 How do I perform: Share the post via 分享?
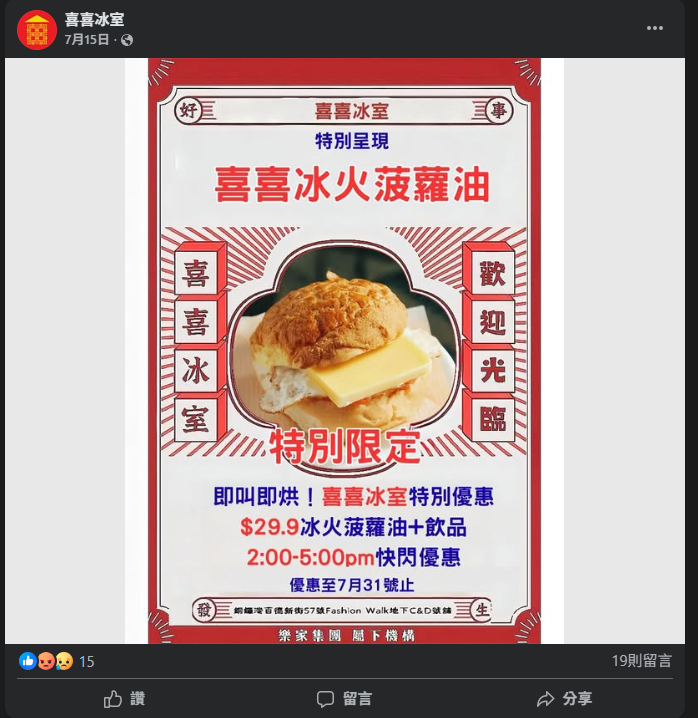(564, 698)
